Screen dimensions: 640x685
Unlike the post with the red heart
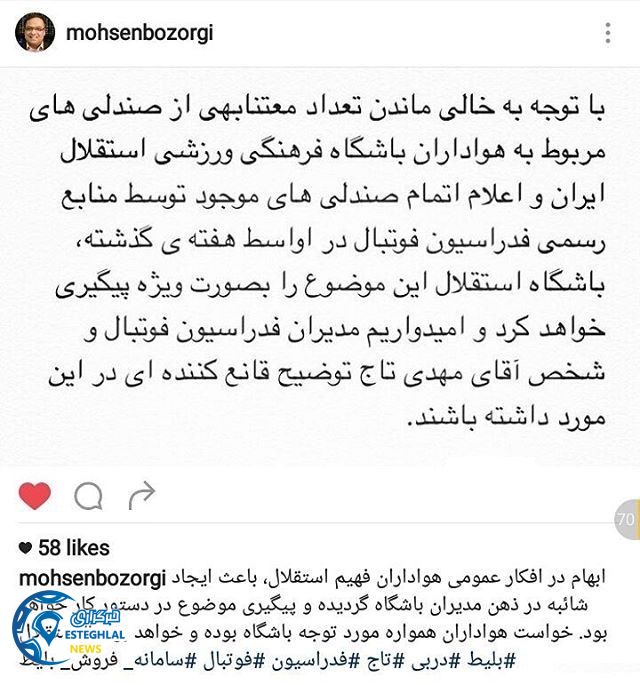click(x=35, y=495)
